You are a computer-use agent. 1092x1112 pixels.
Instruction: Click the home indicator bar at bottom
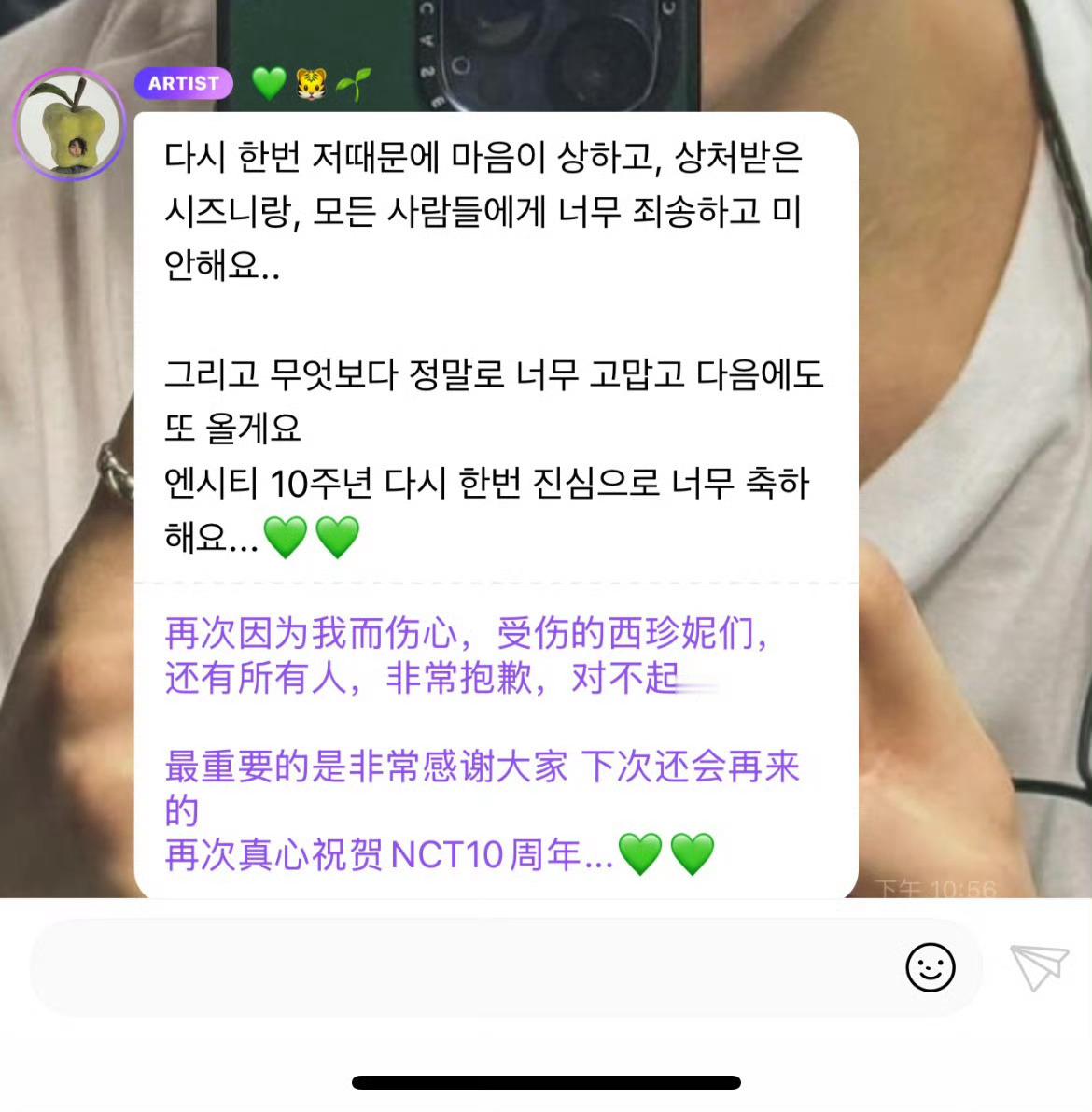[x=545, y=1081]
